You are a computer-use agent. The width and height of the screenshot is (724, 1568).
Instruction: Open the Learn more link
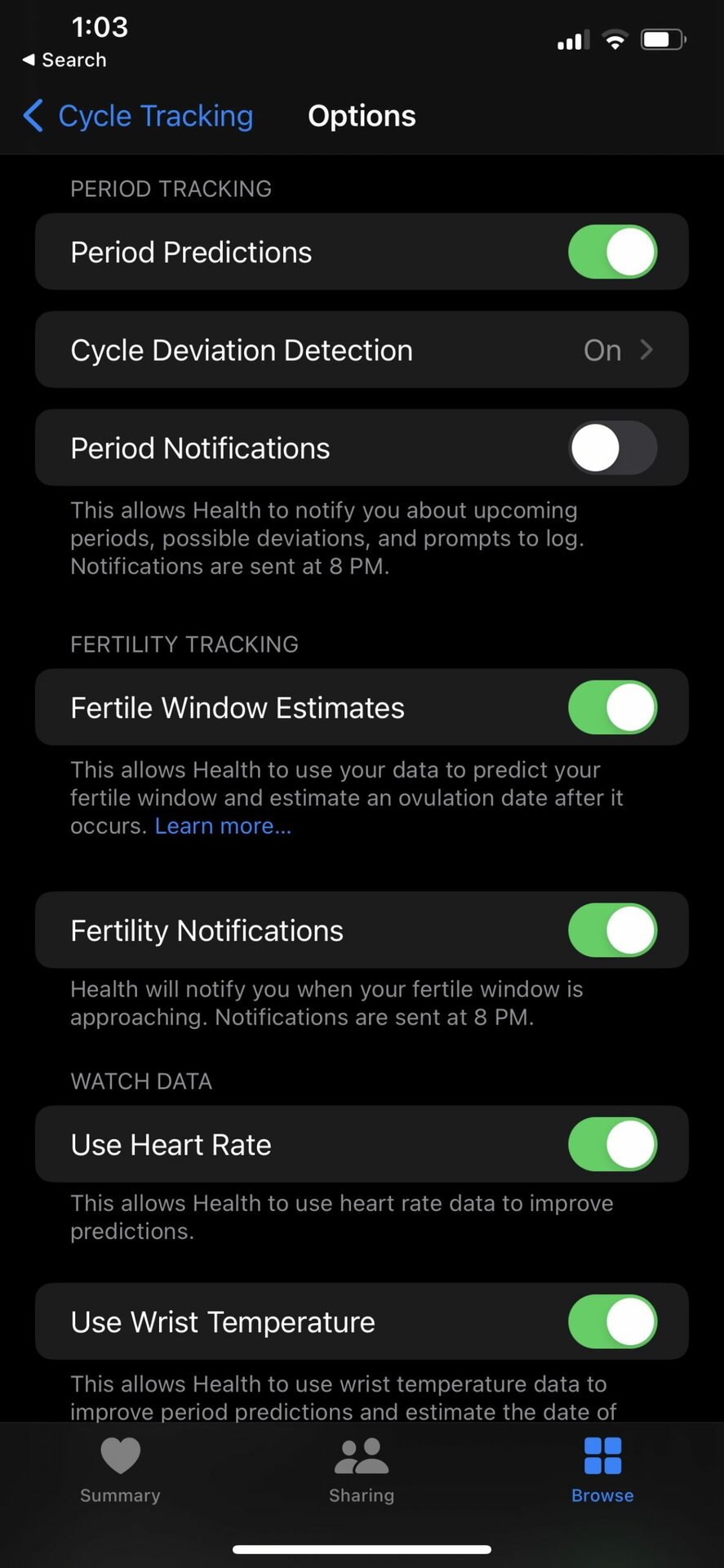(223, 826)
